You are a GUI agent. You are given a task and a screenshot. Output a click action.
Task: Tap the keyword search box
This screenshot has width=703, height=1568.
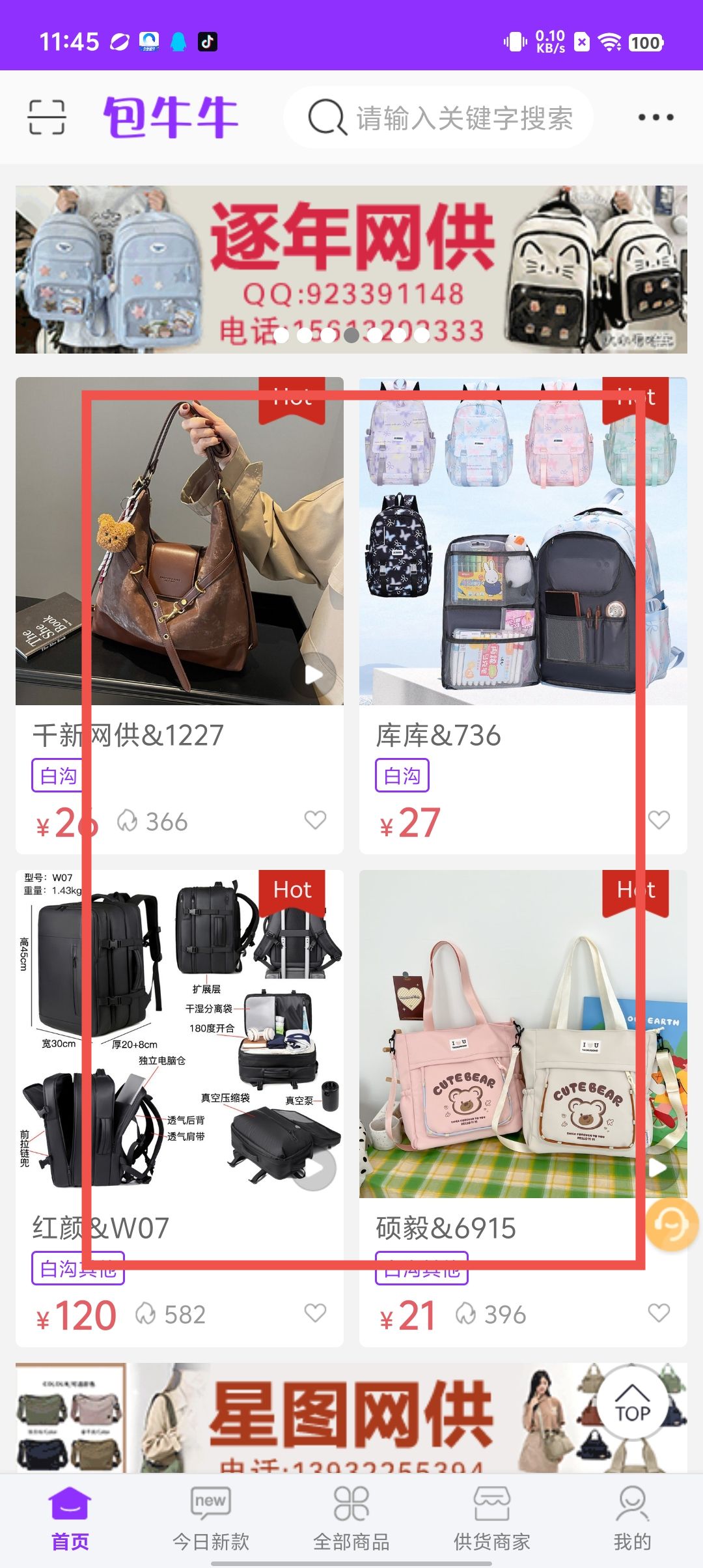click(439, 118)
